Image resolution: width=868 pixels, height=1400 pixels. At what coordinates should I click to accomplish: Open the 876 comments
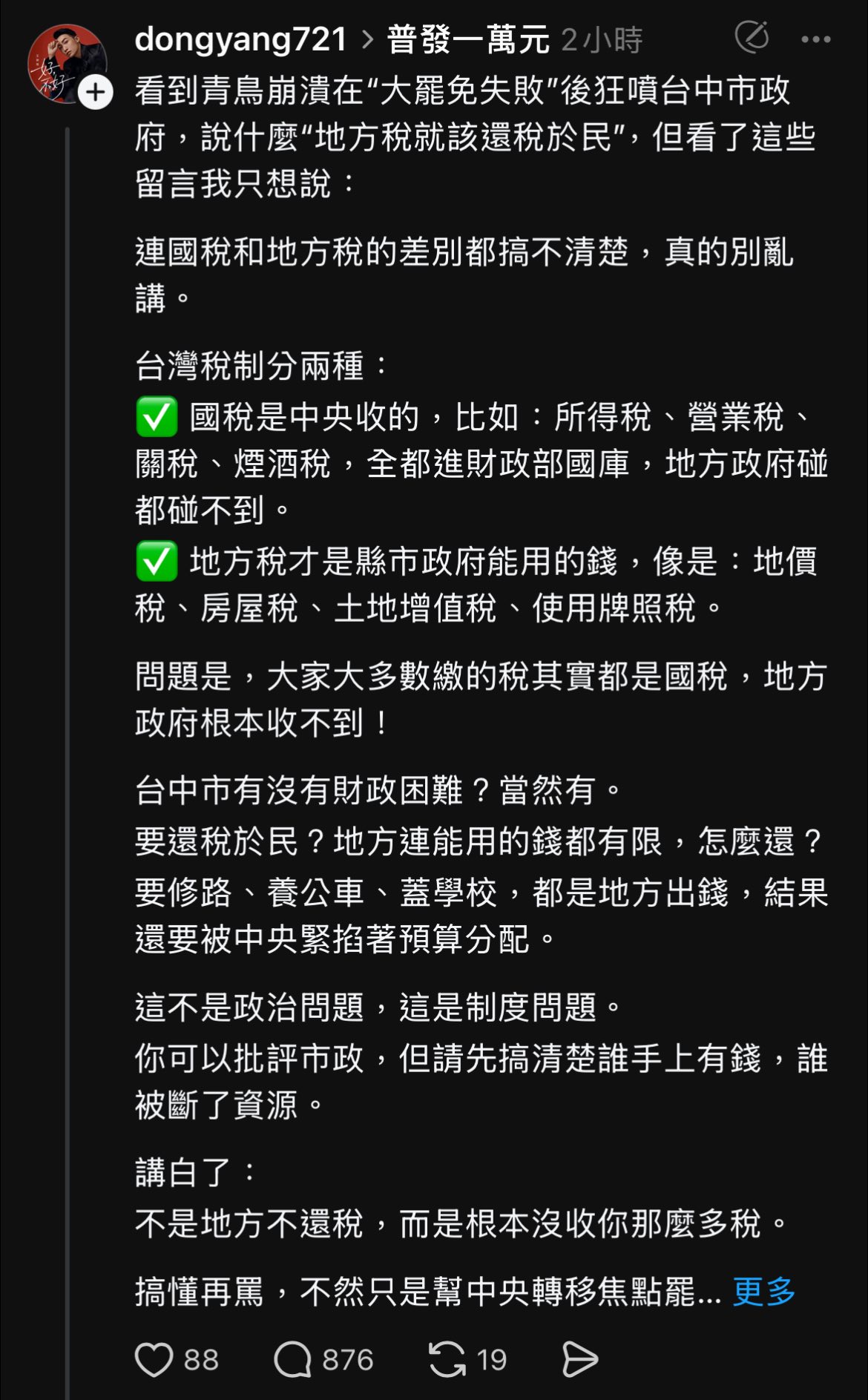[x=293, y=1360]
